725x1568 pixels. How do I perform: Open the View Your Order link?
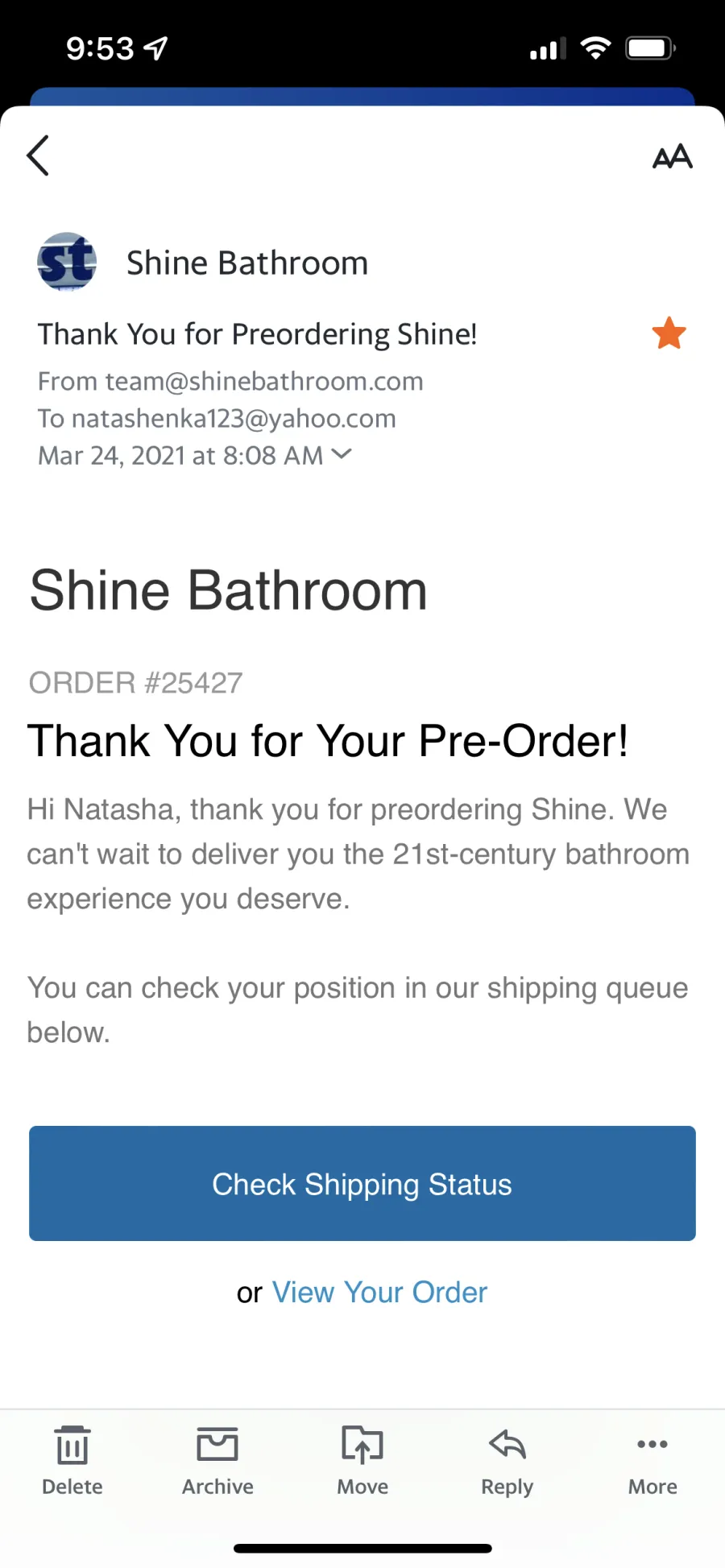click(379, 1292)
